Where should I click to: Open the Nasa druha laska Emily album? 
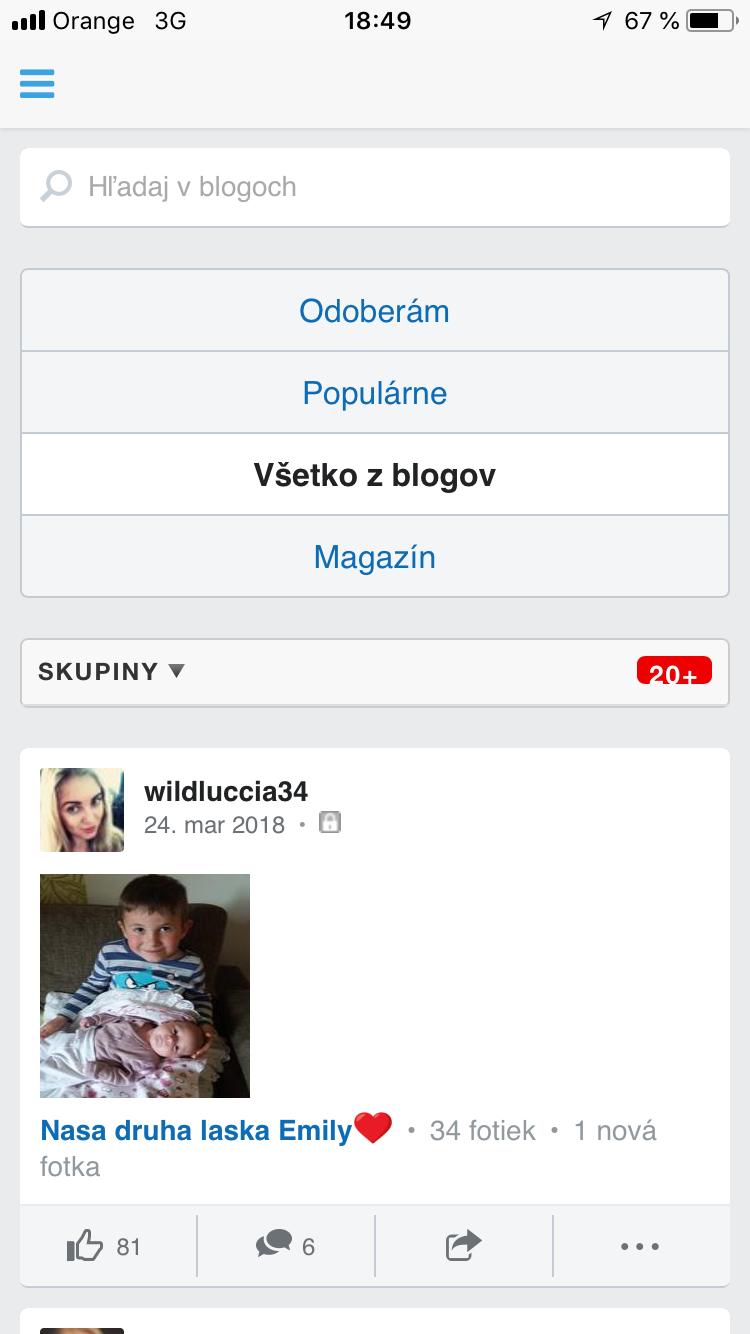coord(197,1131)
